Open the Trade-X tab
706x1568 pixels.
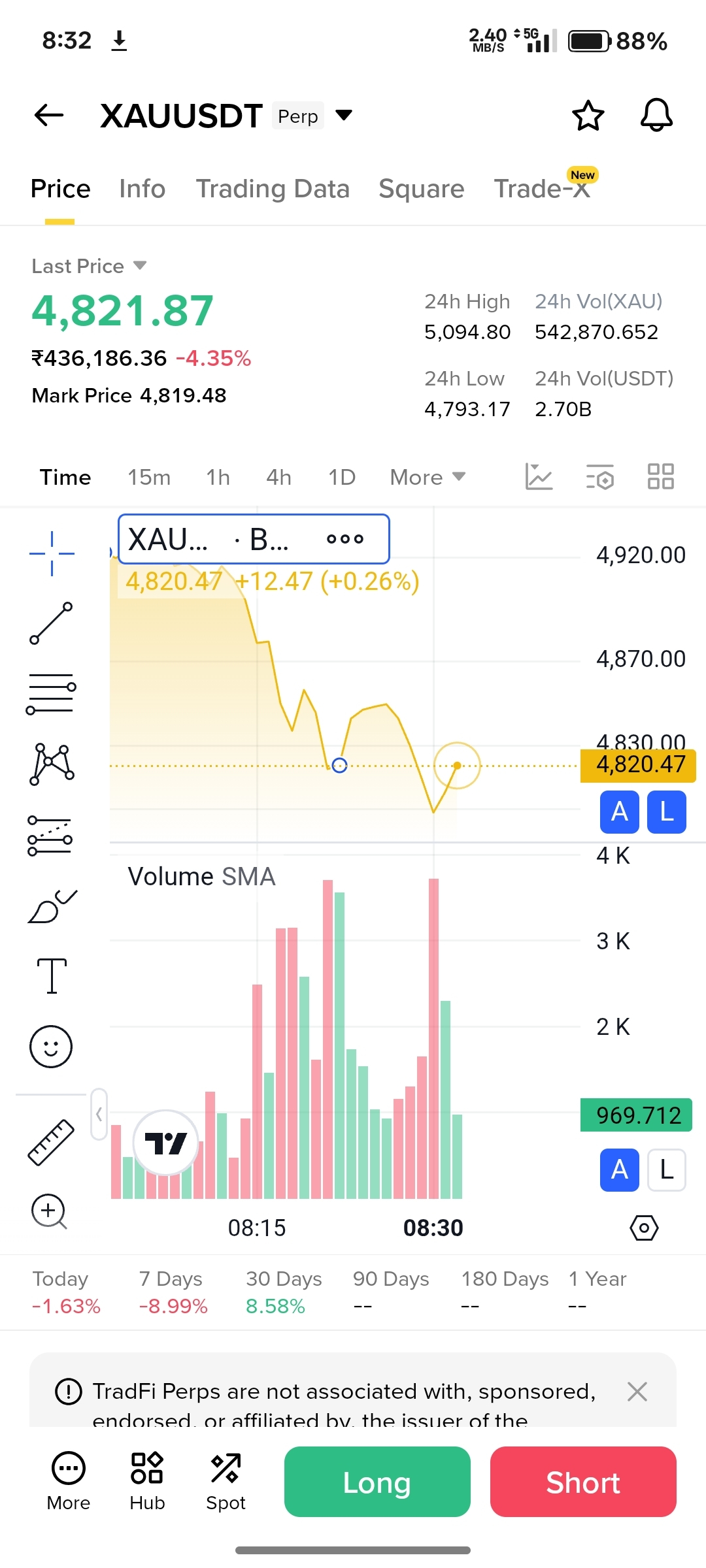(542, 189)
